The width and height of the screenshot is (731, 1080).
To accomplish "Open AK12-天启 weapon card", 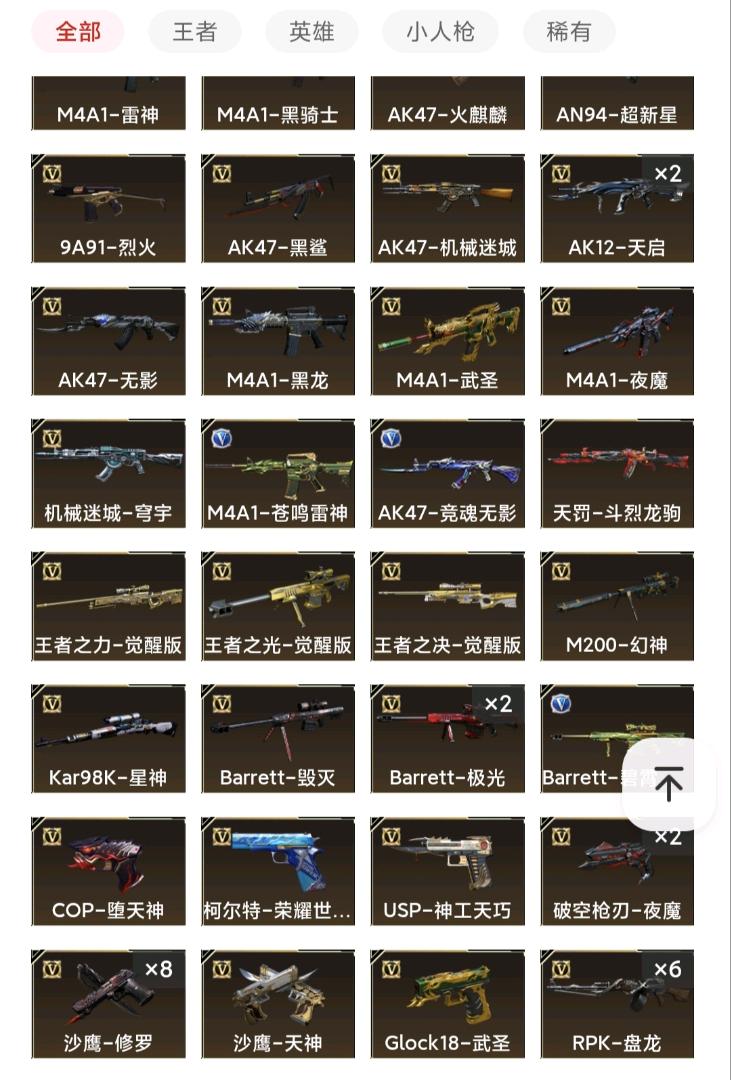I will (x=617, y=208).
